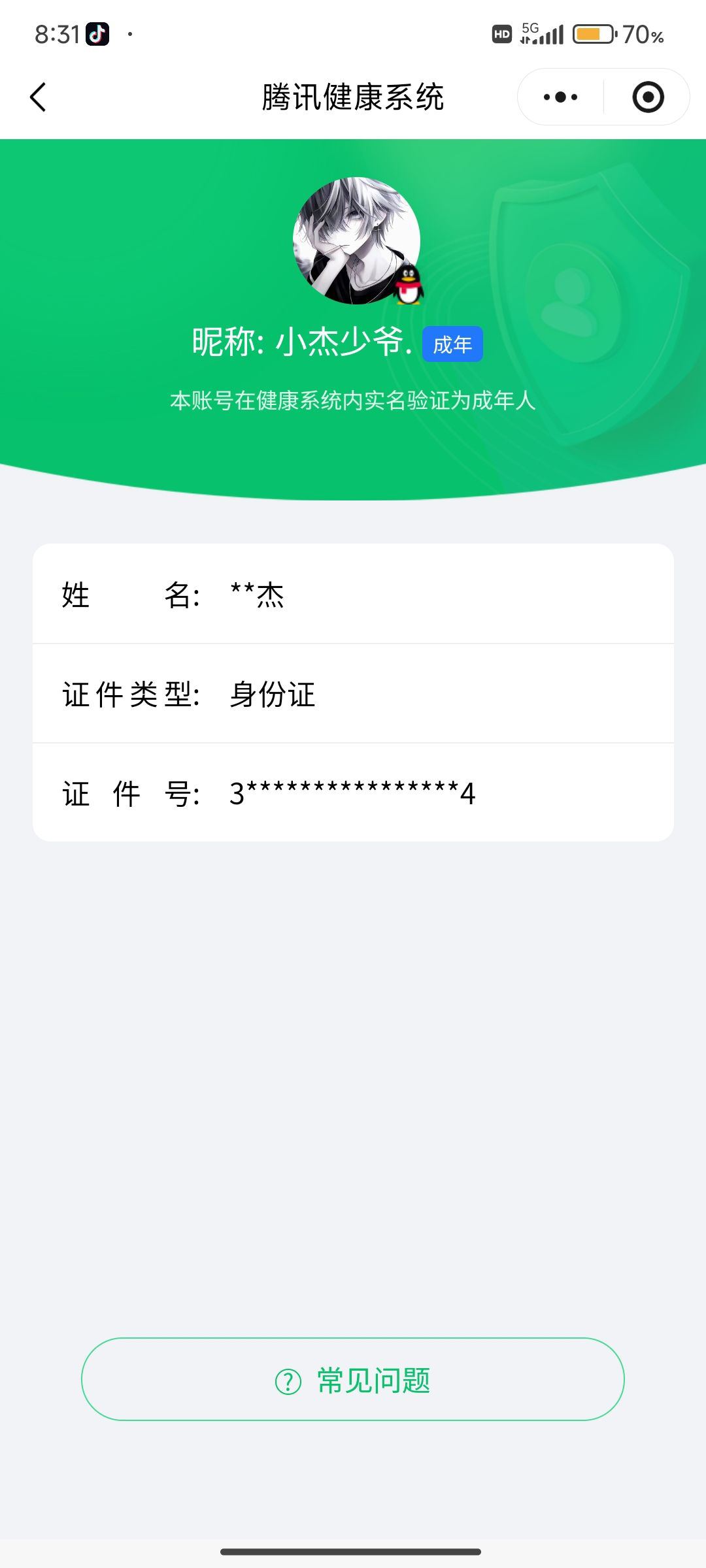Tap the battery level indicator
Viewport: 706px width, 1568px height.
click(x=592, y=33)
